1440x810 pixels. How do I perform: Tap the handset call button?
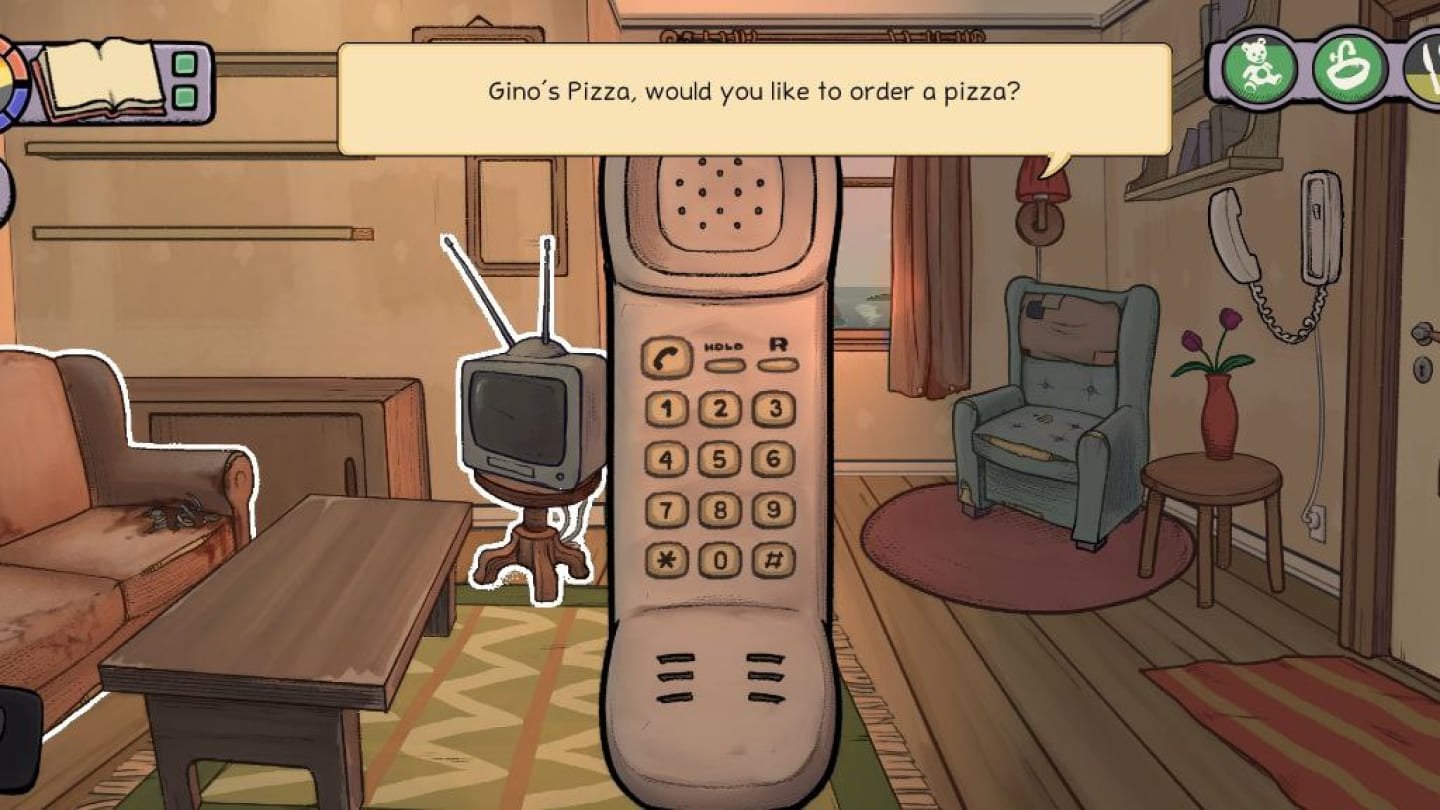click(x=666, y=357)
